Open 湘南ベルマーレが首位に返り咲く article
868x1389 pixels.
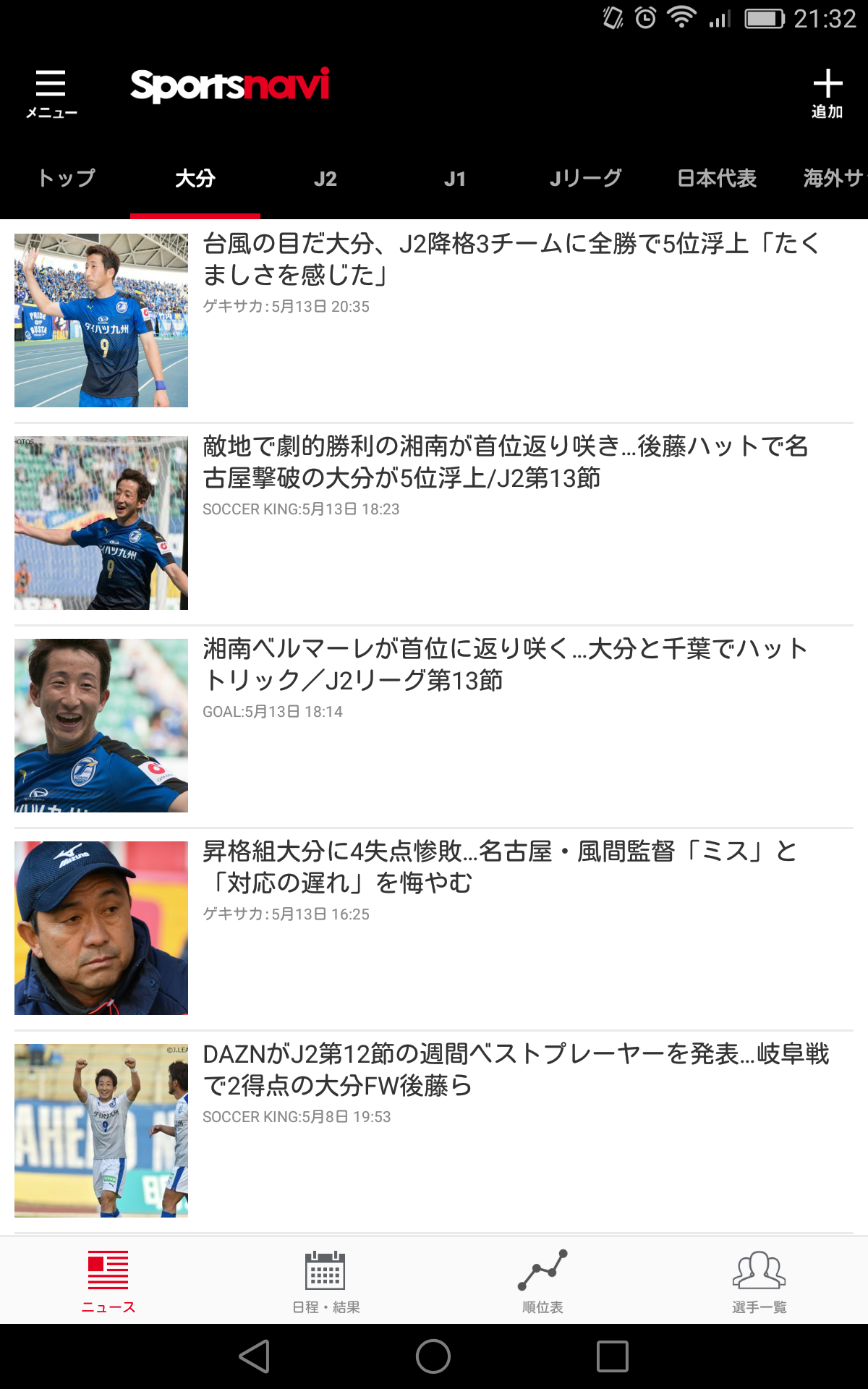coord(505,664)
